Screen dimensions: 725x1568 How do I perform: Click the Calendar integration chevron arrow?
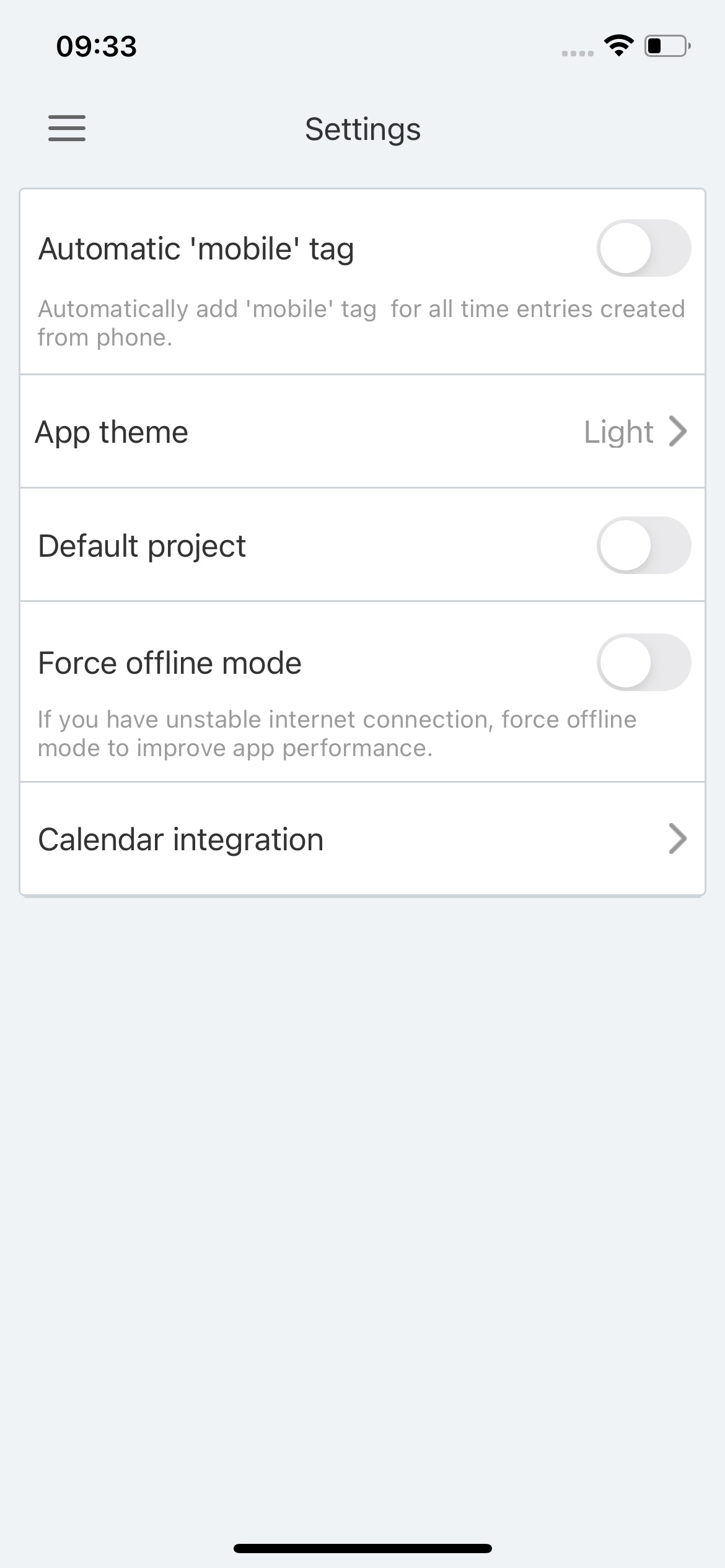pyautogui.click(x=679, y=839)
